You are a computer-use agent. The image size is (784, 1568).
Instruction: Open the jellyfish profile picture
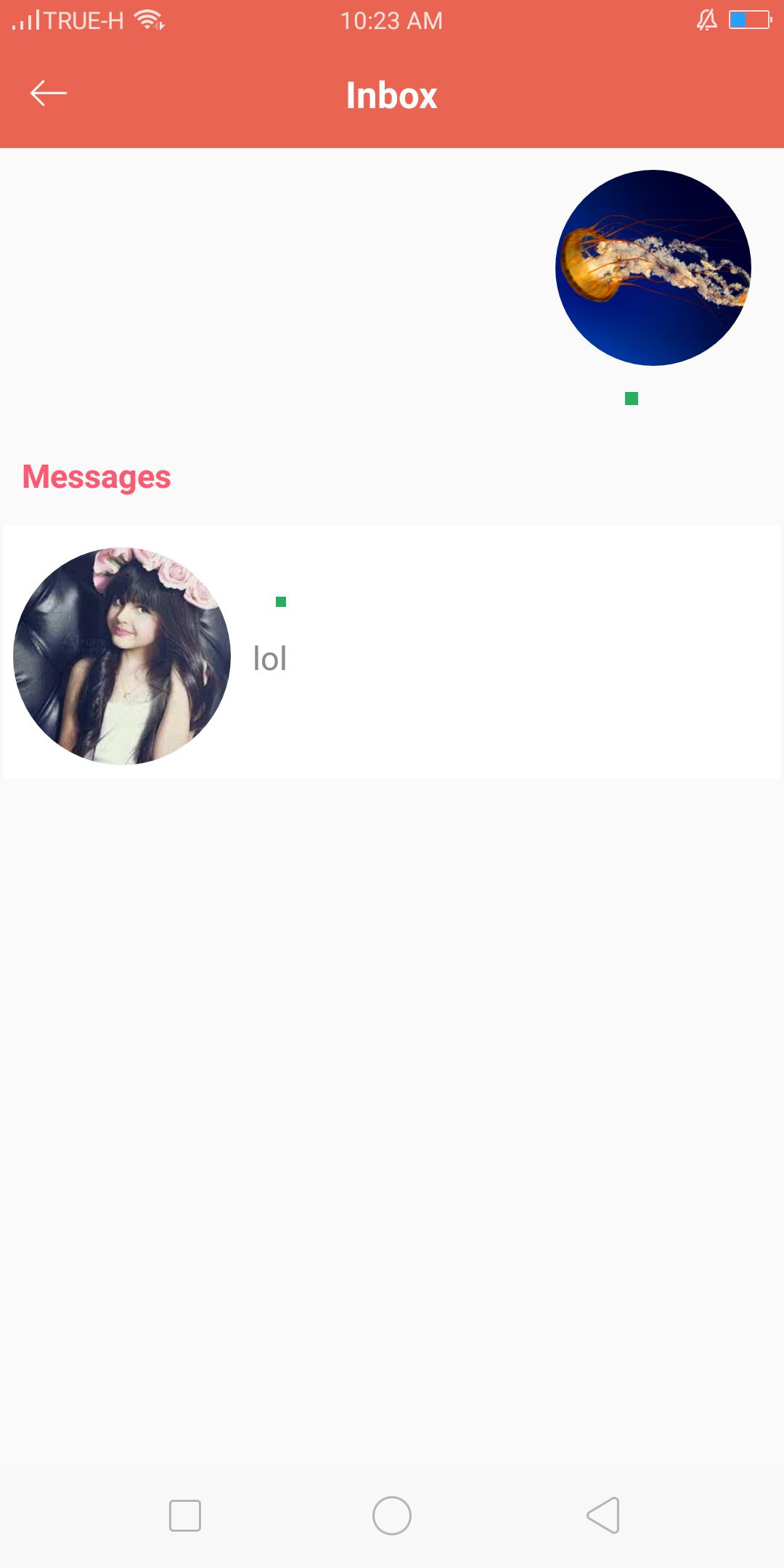pyautogui.click(x=653, y=268)
